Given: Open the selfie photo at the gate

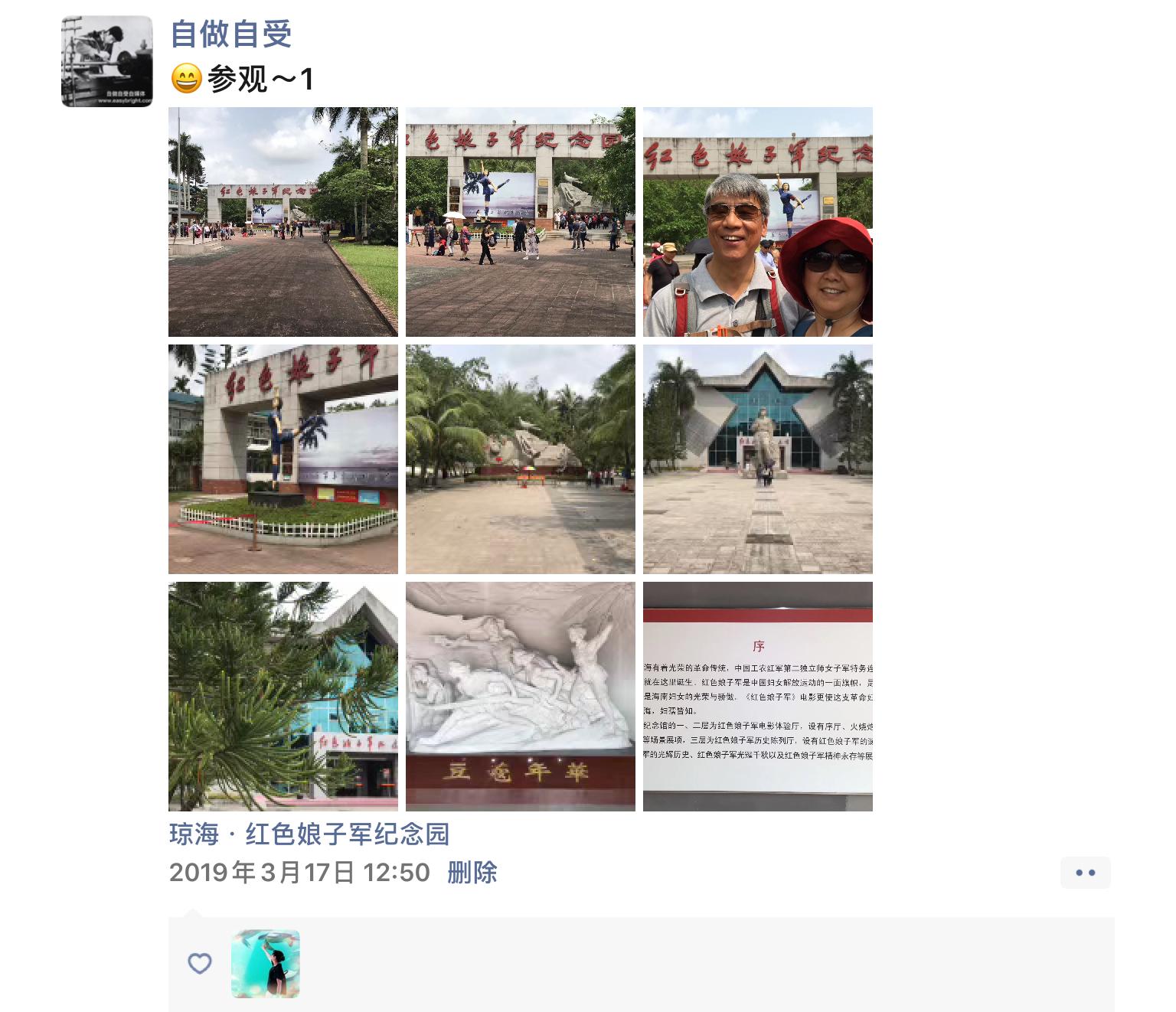Looking at the screenshot, I should (757, 222).
